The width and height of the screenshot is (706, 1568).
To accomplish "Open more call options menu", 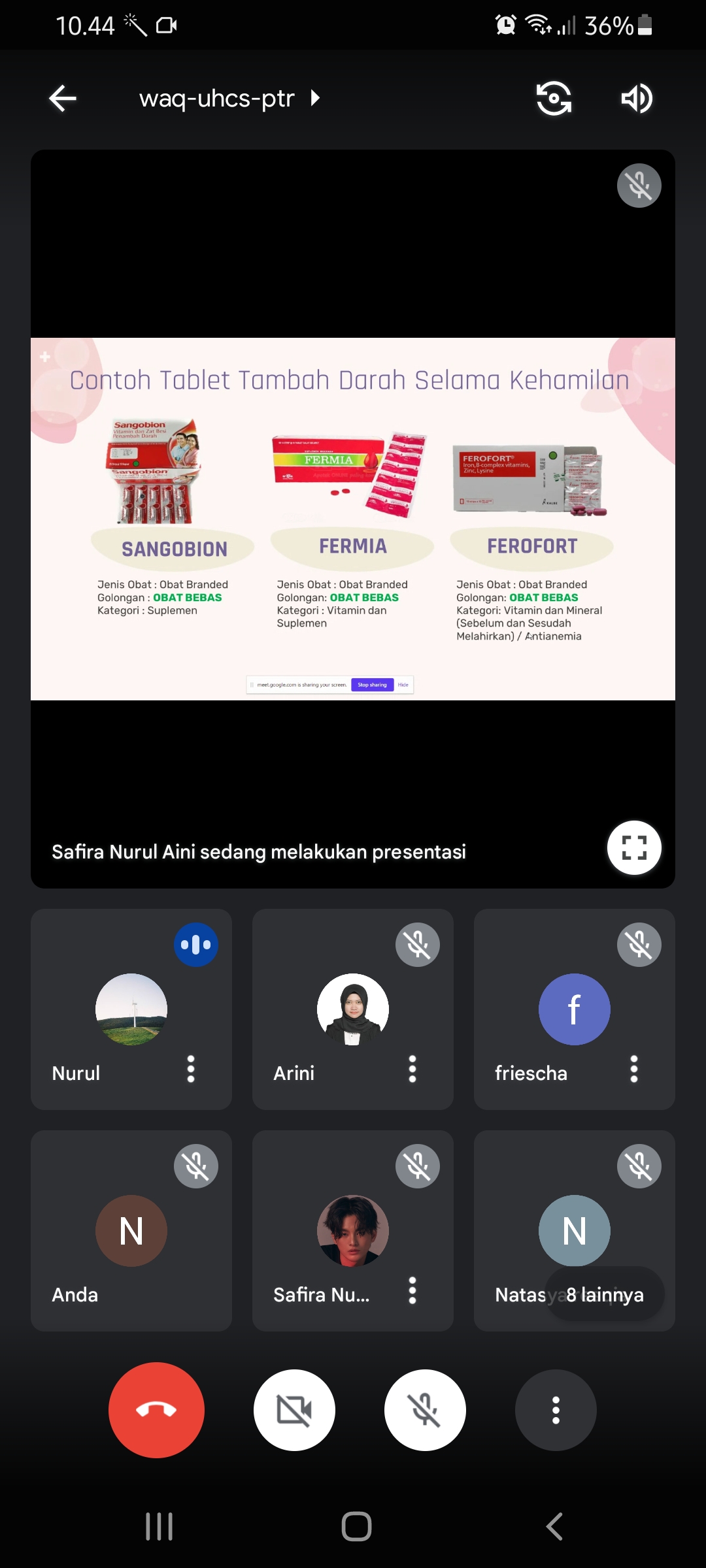I will [x=556, y=1410].
